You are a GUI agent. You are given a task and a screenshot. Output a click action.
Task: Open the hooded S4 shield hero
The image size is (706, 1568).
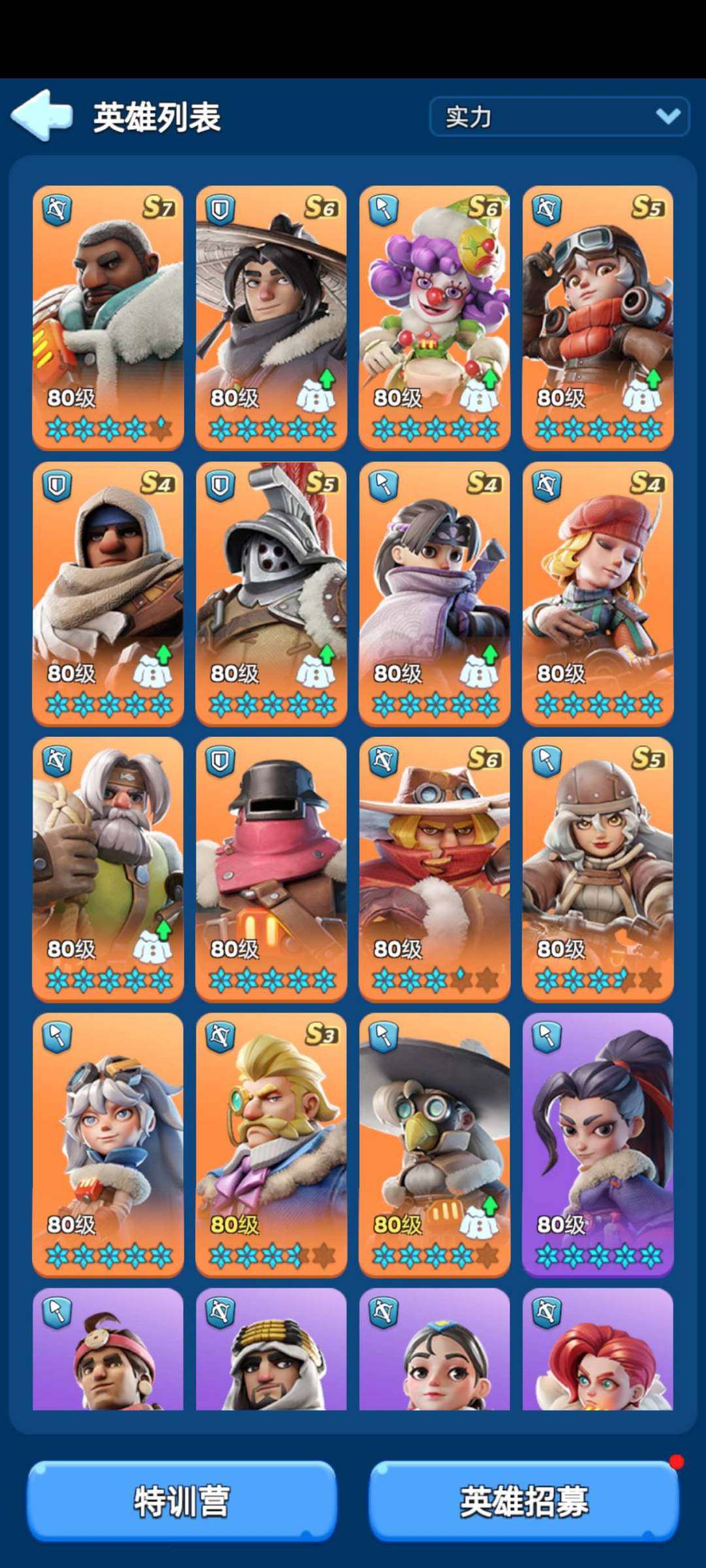click(x=108, y=593)
